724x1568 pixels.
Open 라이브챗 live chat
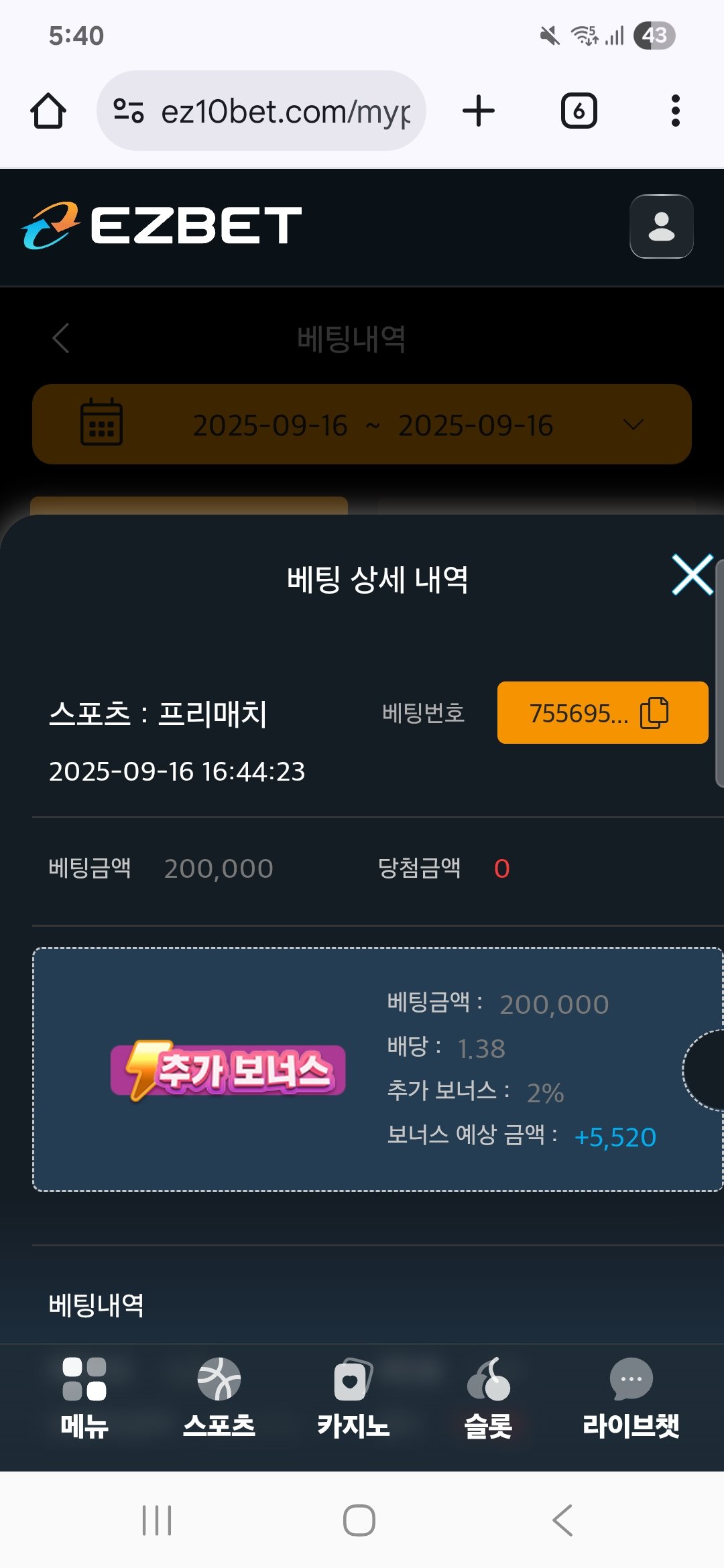630,1396
